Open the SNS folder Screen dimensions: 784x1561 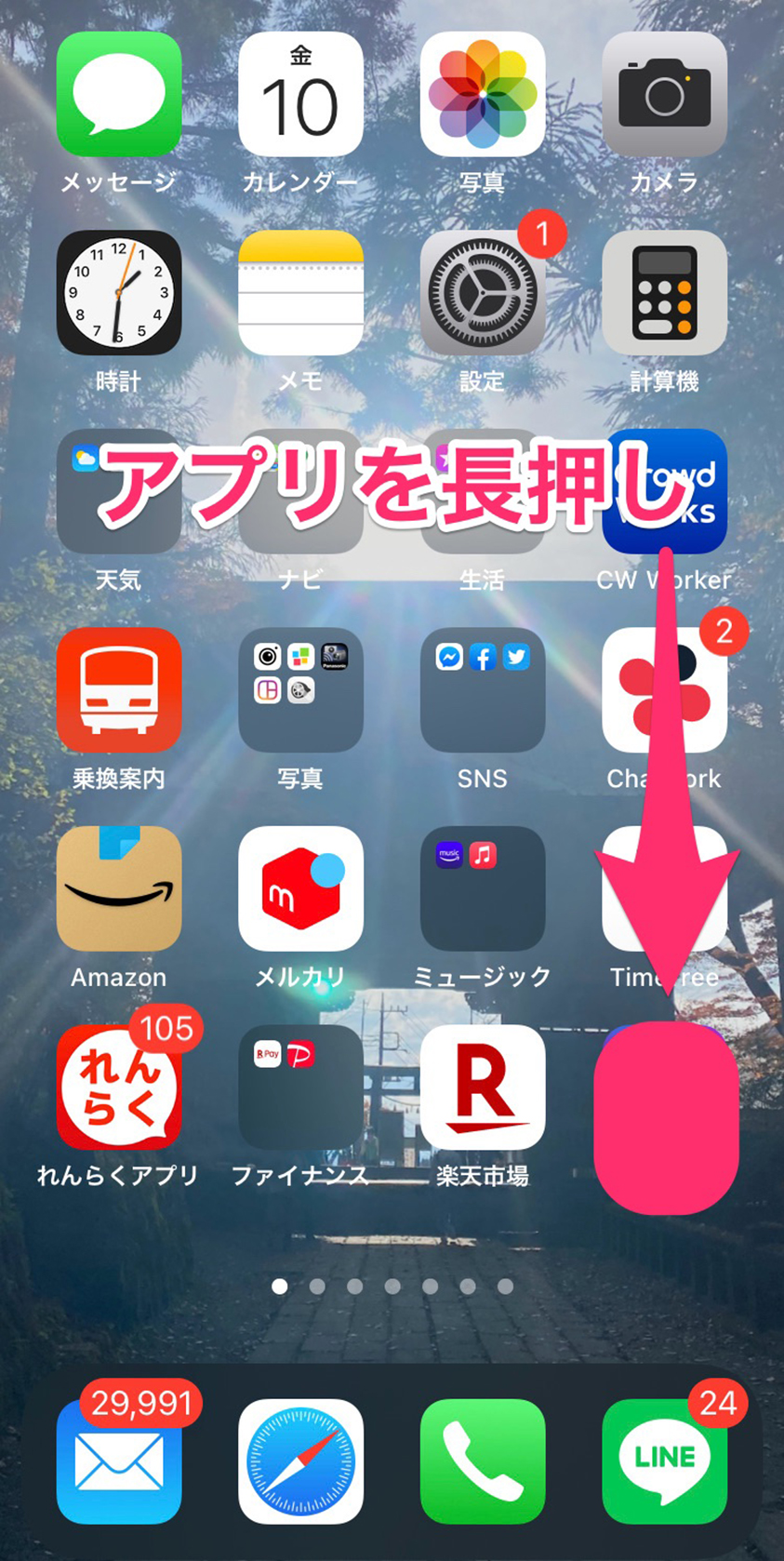point(482,690)
